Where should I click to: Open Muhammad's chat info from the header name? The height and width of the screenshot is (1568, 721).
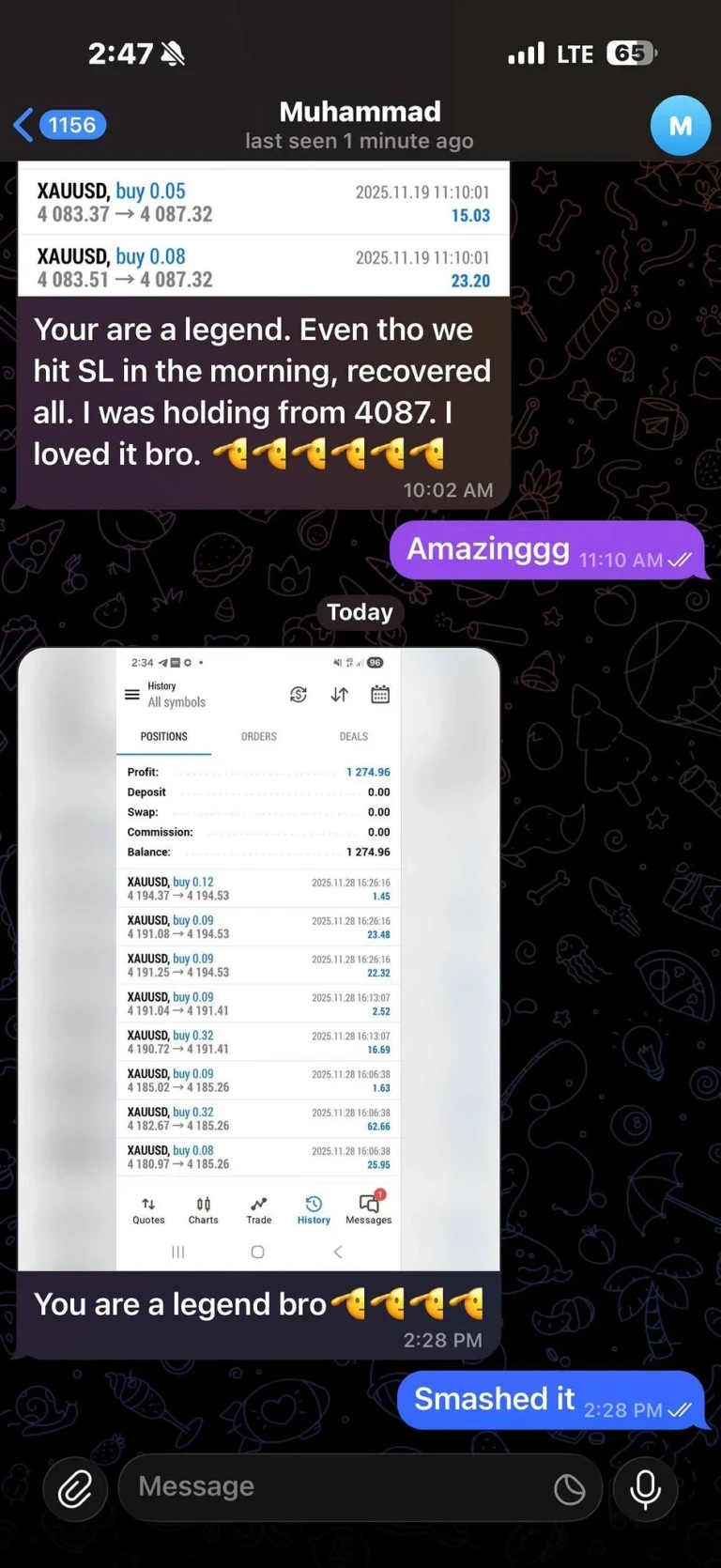[x=360, y=112]
